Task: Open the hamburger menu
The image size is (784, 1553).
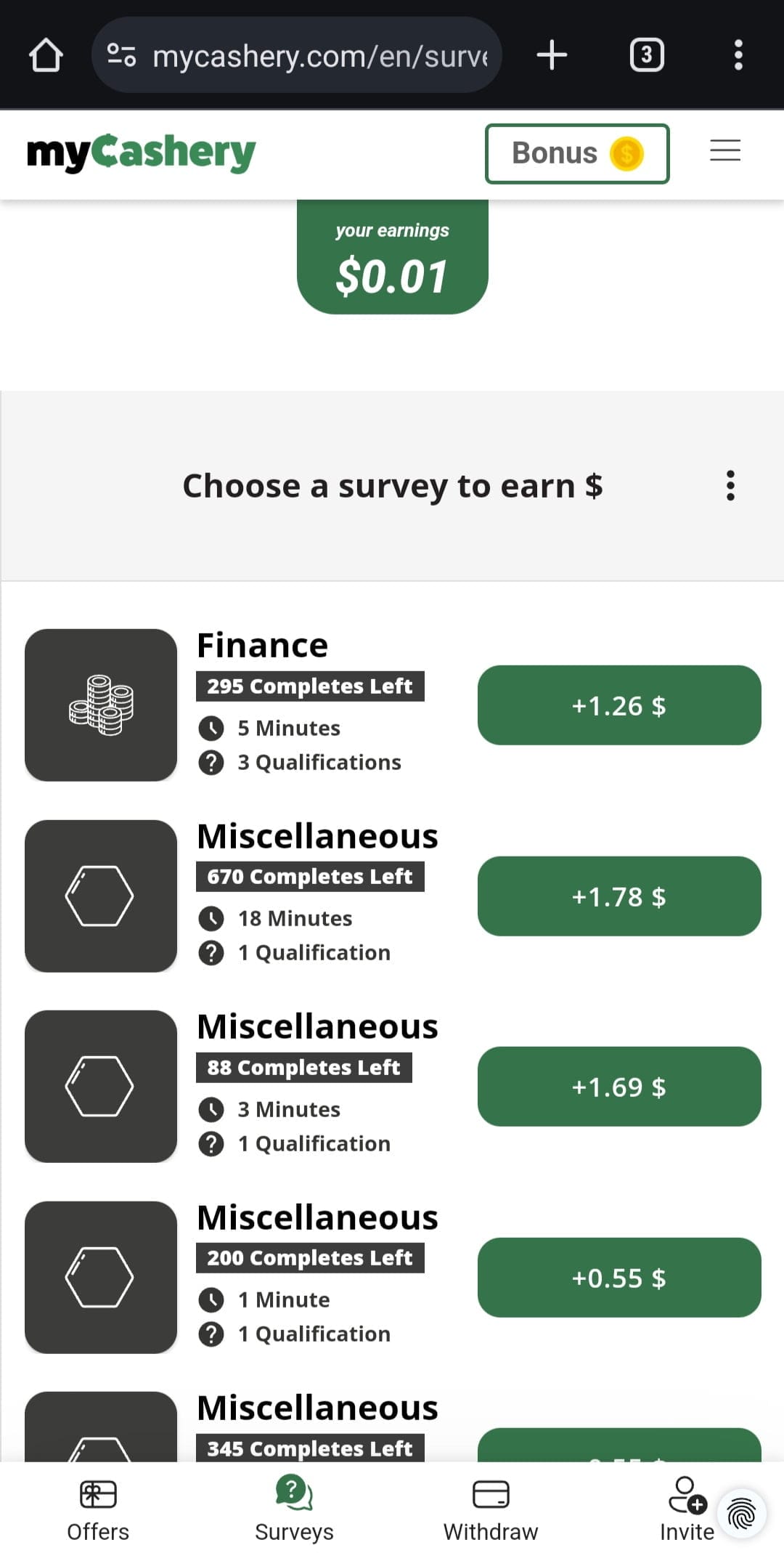Action: tap(724, 151)
